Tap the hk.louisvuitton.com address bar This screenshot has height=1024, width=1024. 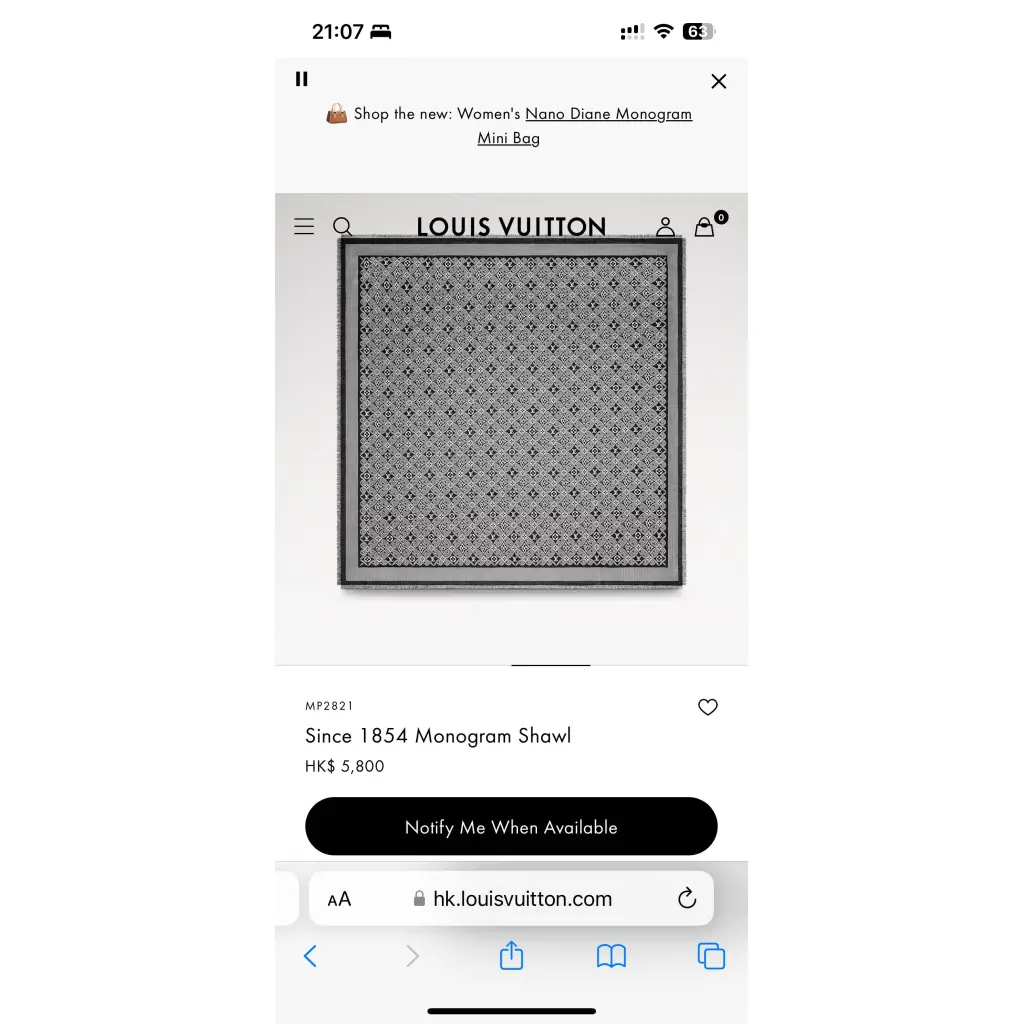[522, 899]
